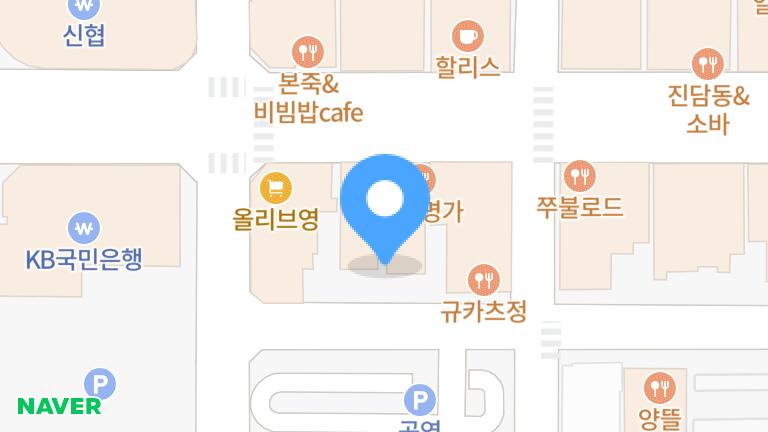
Task: Open the KB국민은행 bank marker
Action: tap(84, 227)
